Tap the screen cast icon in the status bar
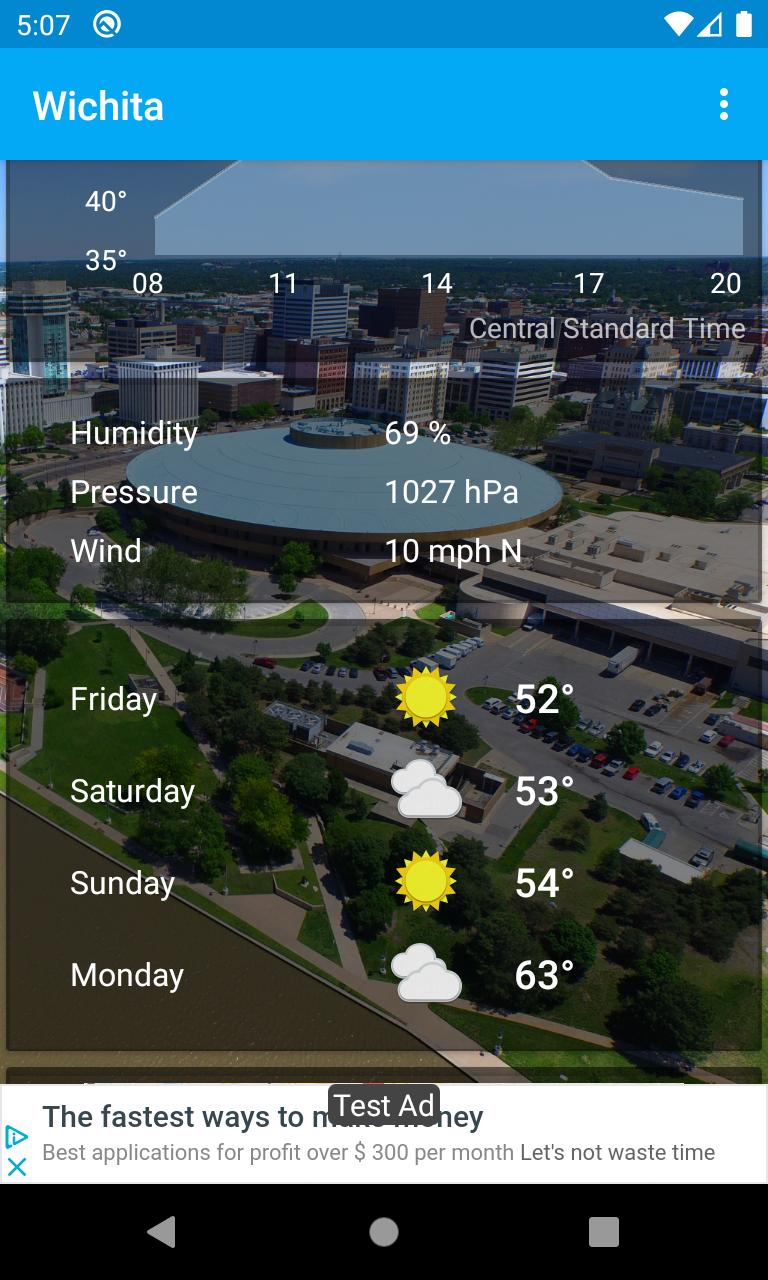Image resolution: width=768 pixels, height=1280 pixels. 107,24
